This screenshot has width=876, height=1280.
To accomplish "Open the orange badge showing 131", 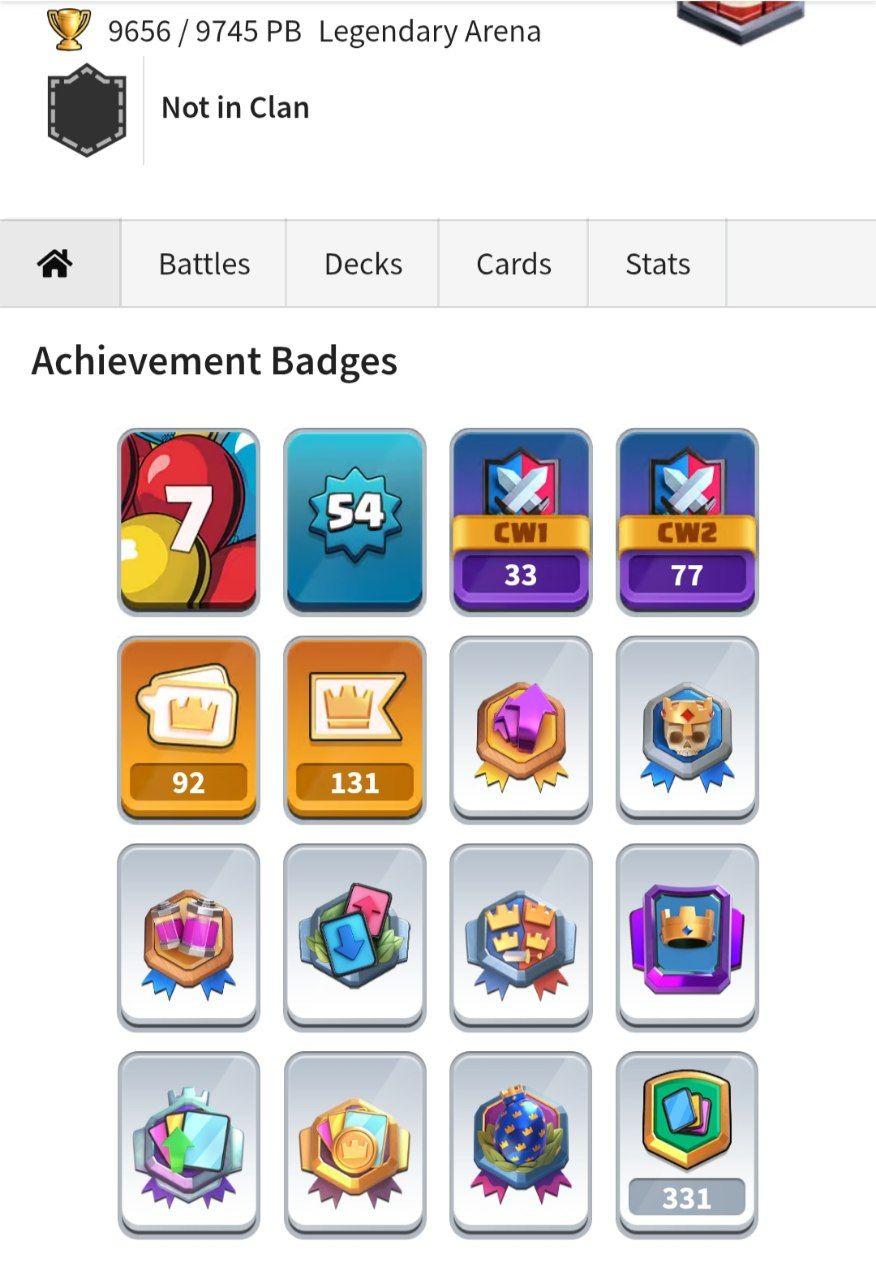I will (354, 729).
